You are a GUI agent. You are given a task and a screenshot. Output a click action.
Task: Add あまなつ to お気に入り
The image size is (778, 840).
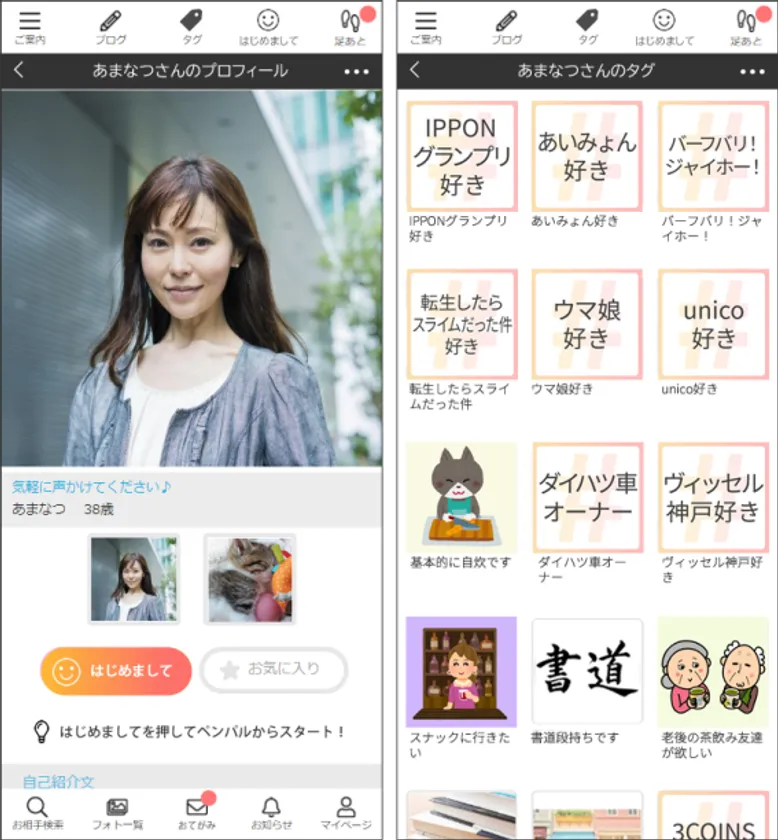(273, 670)
